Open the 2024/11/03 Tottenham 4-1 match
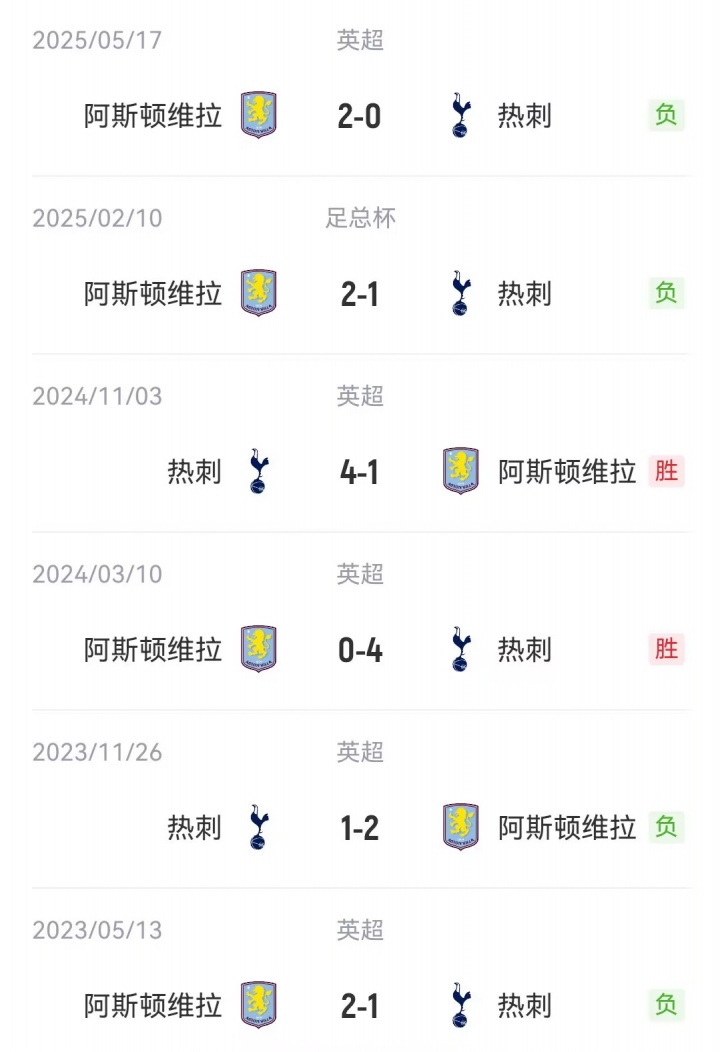This screenshot has height=1052, width=720. pyautogui.click(x=359, y=472)
